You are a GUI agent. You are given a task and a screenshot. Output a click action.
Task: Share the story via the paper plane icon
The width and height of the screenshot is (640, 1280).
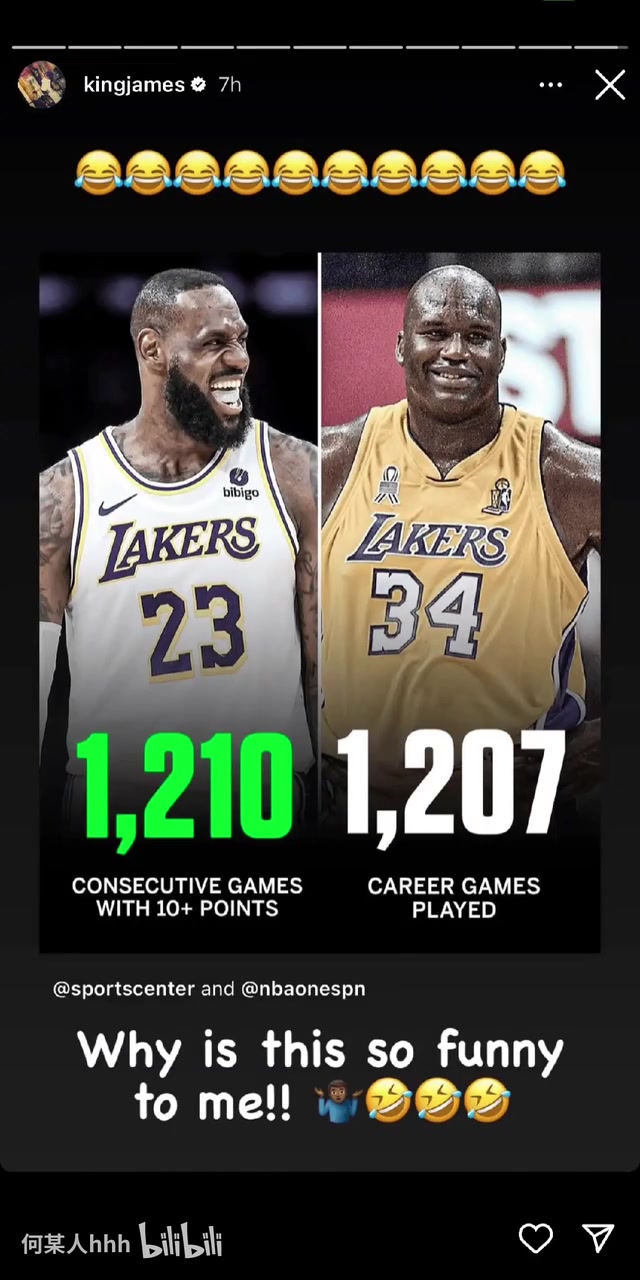pos(598,1238)
